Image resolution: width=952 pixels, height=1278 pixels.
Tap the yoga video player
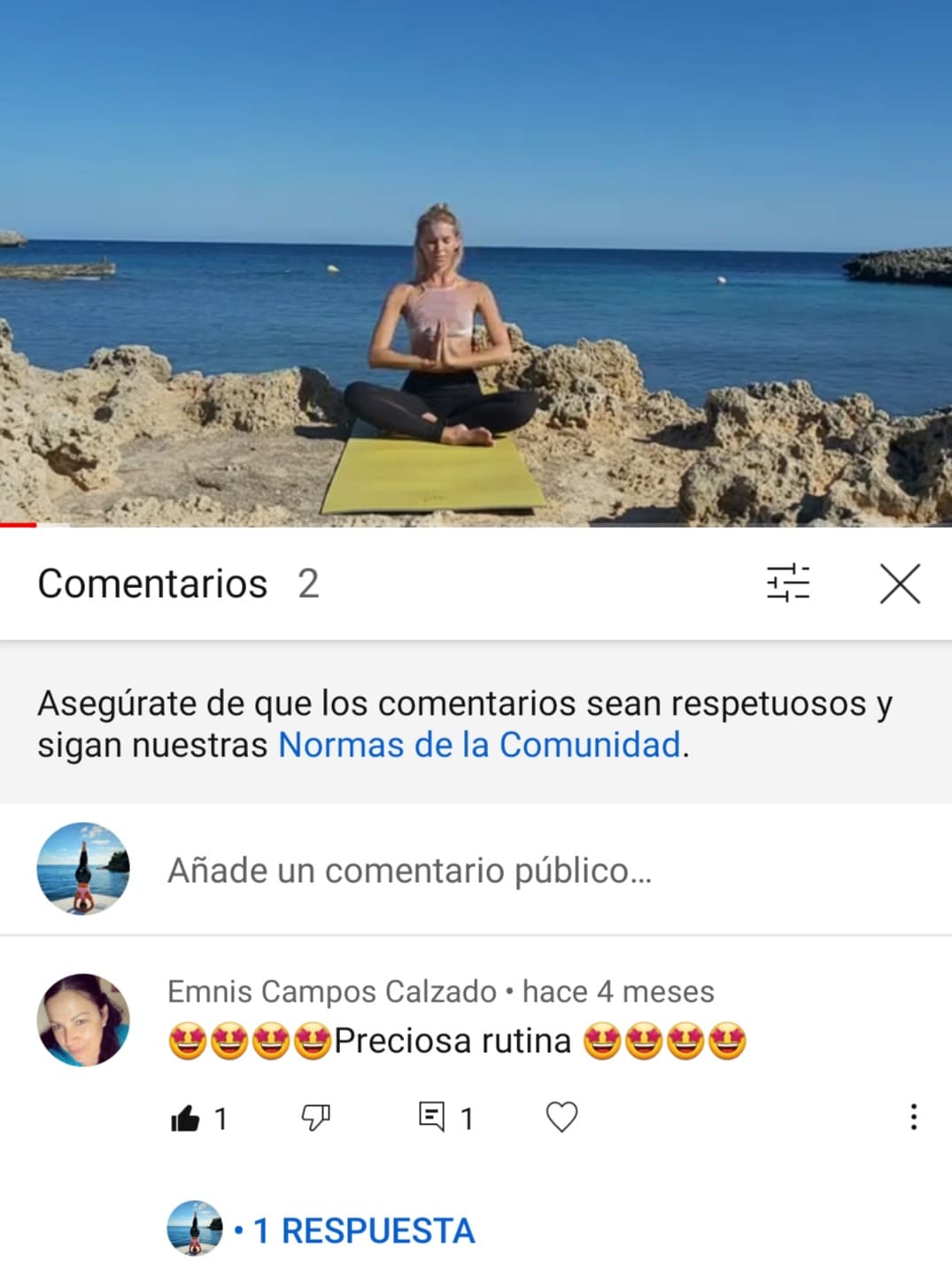pyautogui.click(x=476, y=264)
